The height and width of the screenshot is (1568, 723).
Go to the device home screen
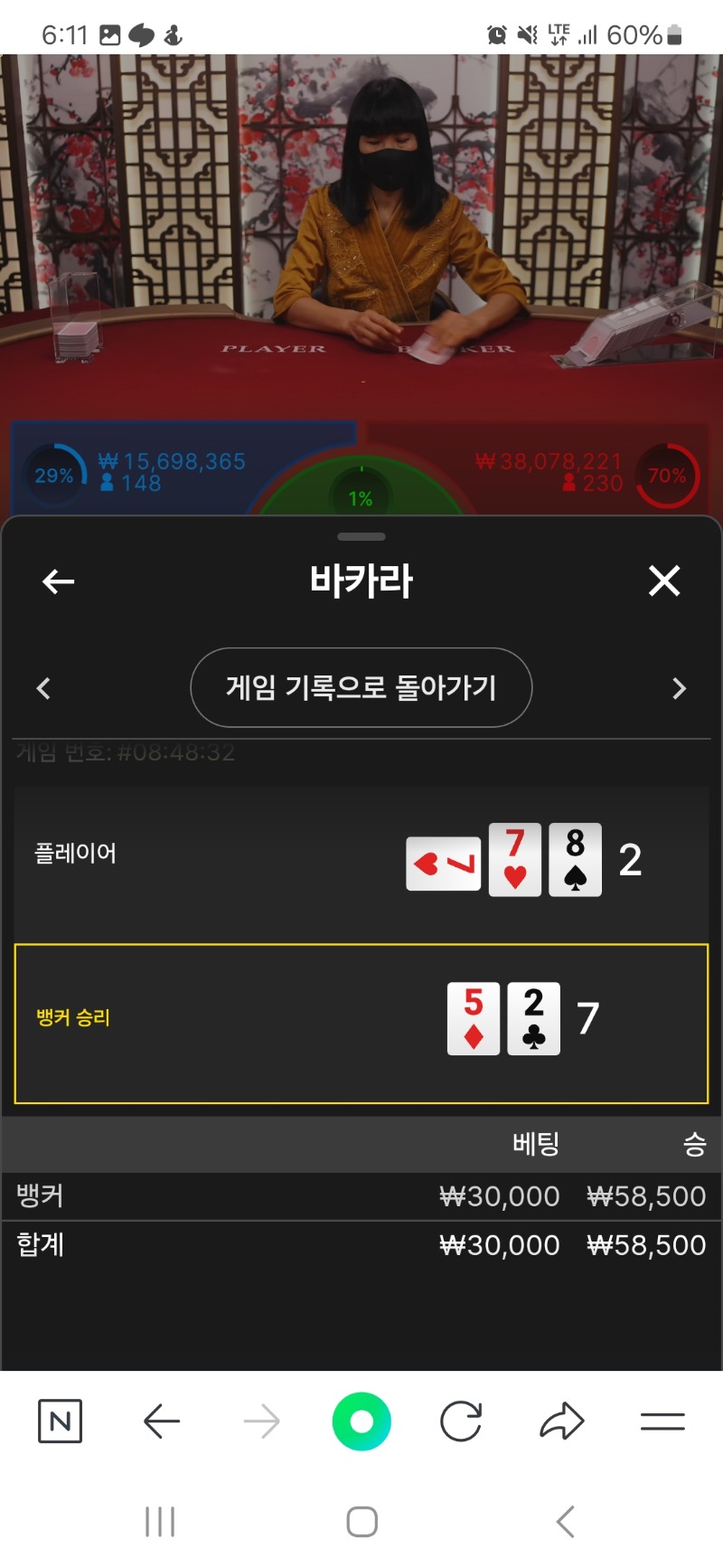coord(361,1522)
